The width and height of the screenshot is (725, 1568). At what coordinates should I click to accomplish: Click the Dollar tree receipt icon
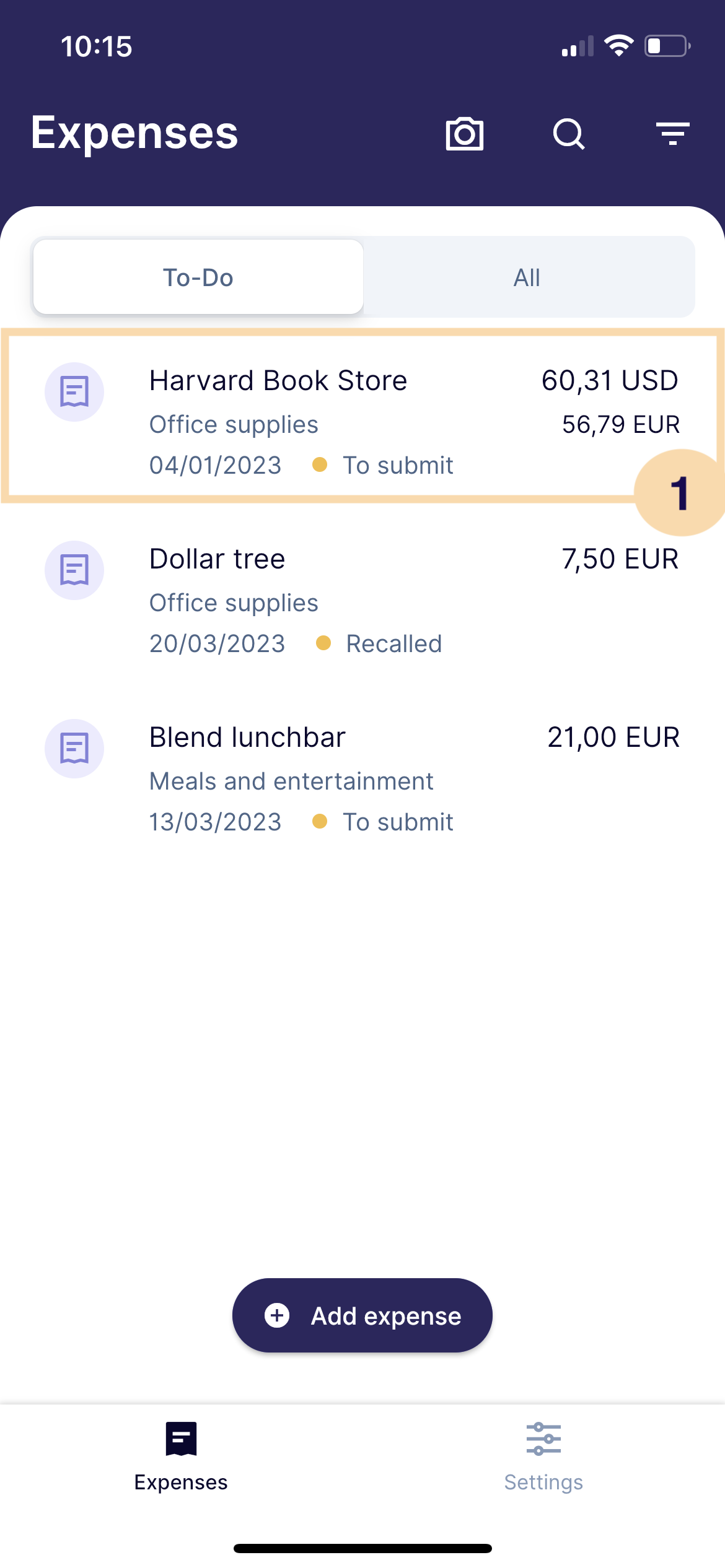pos(74,570)
